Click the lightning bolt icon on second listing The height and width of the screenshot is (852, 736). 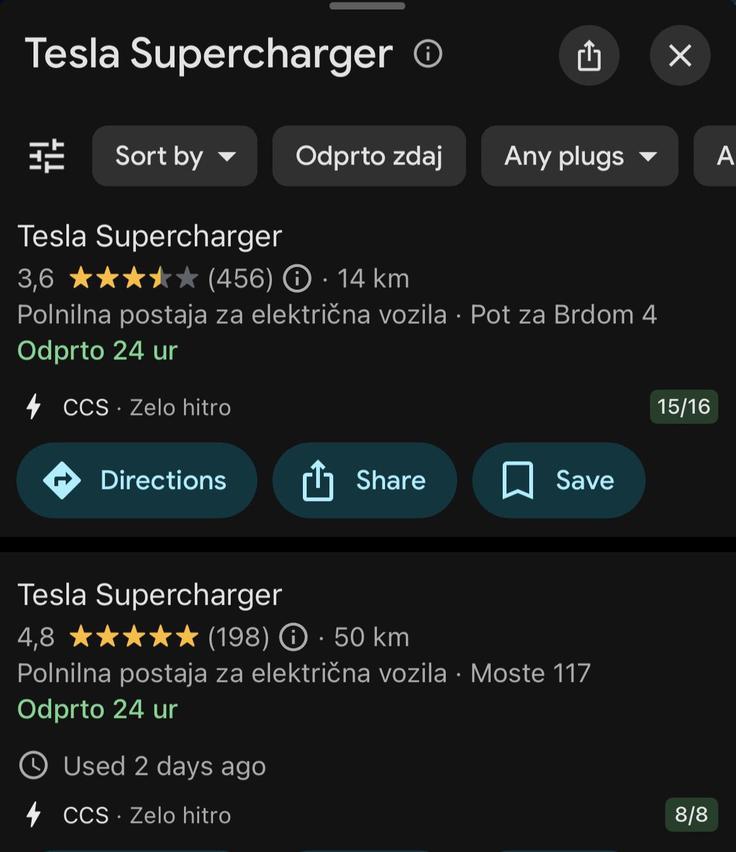31,815
